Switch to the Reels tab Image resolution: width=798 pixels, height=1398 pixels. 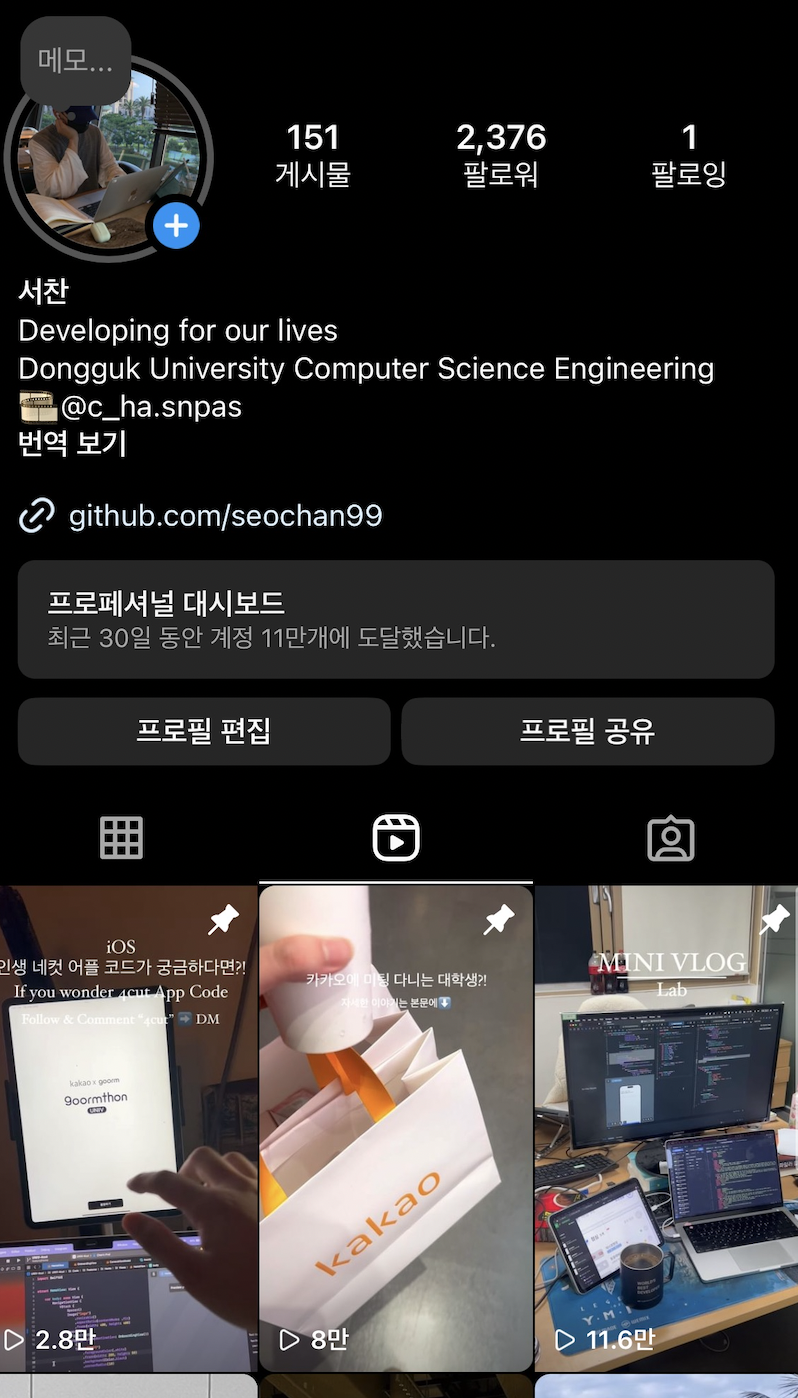click(396, 838)
